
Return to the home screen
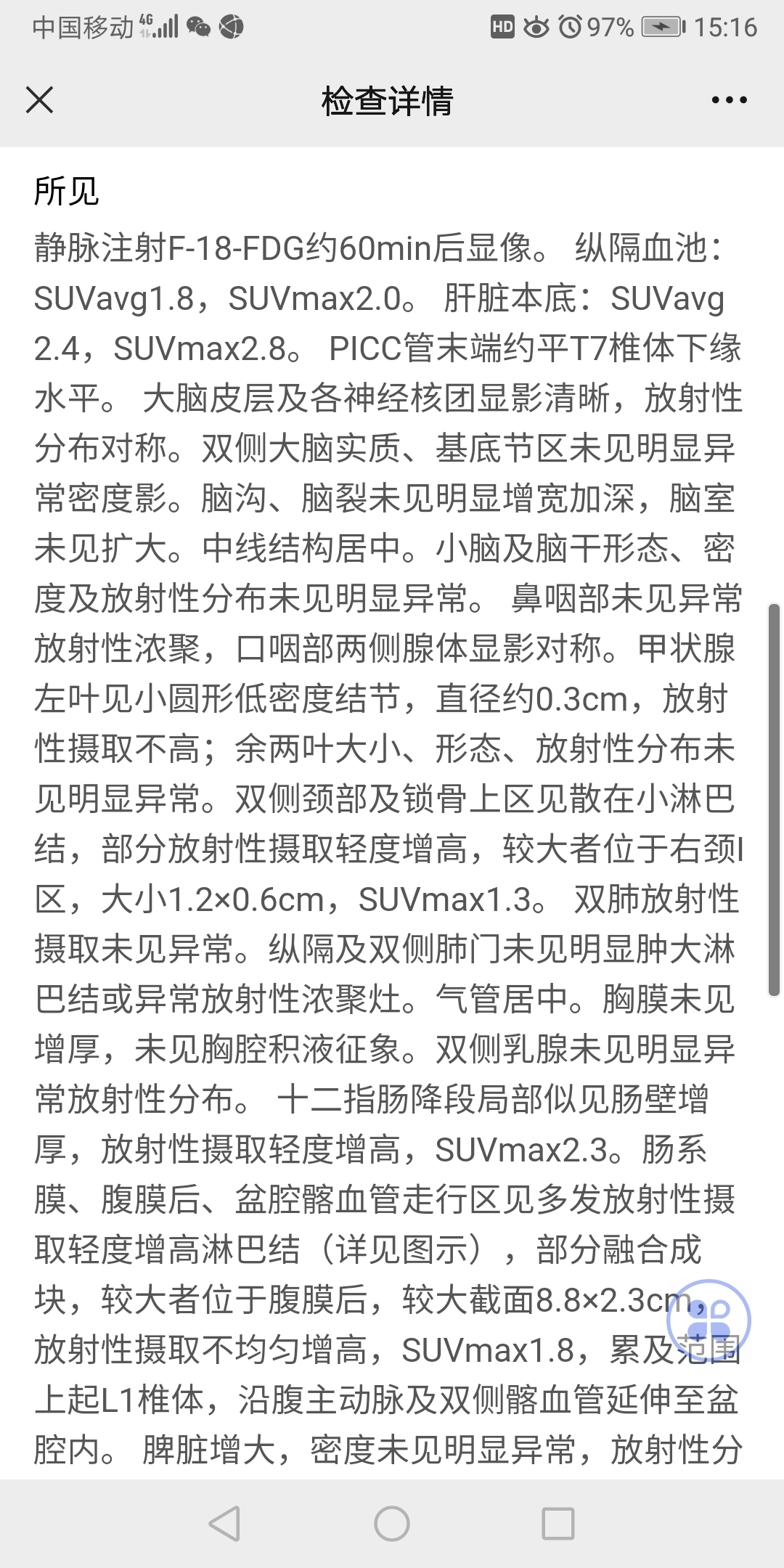392,1523
